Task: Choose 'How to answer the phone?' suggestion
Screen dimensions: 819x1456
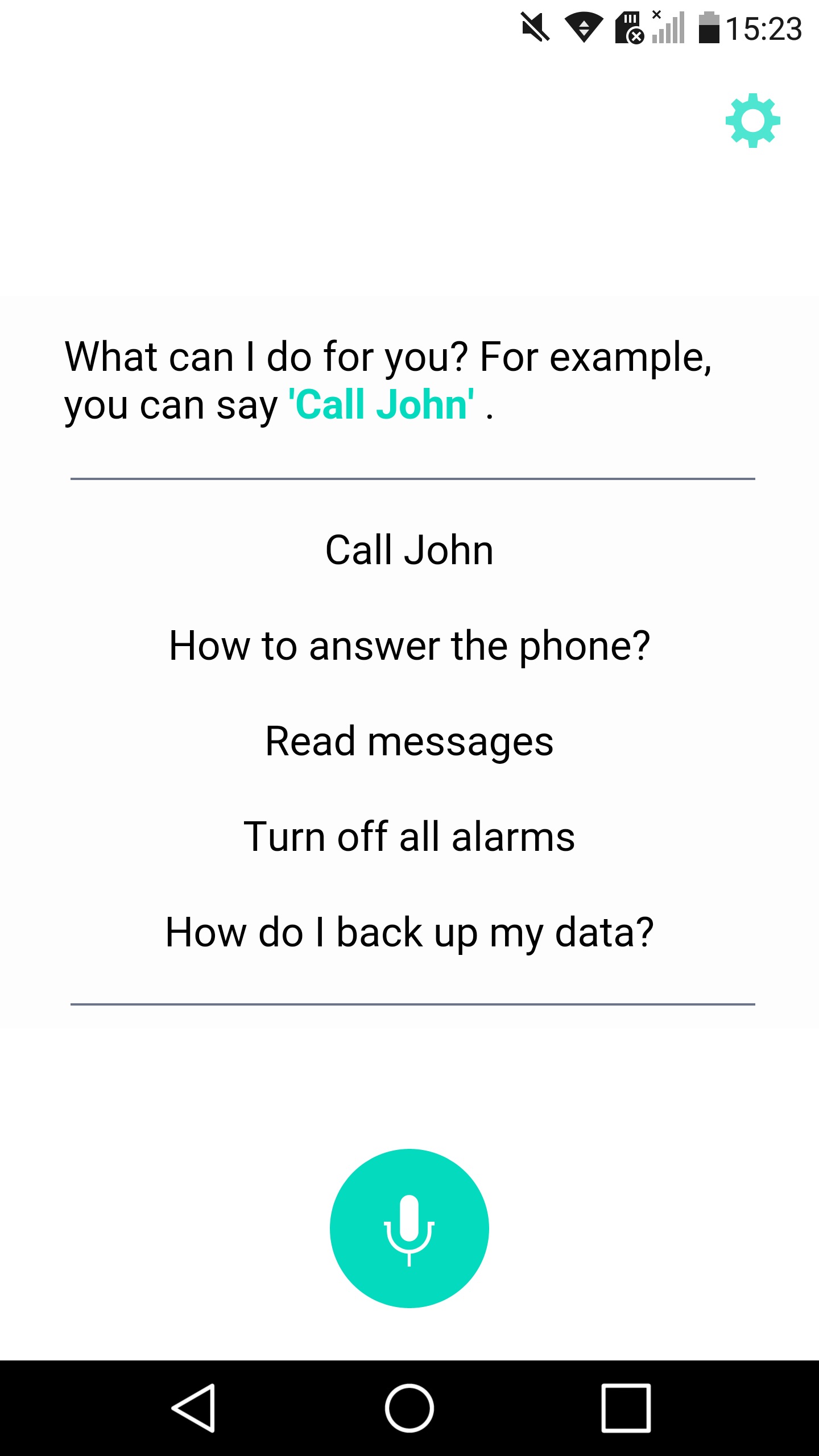Action: tap(409, 646)
